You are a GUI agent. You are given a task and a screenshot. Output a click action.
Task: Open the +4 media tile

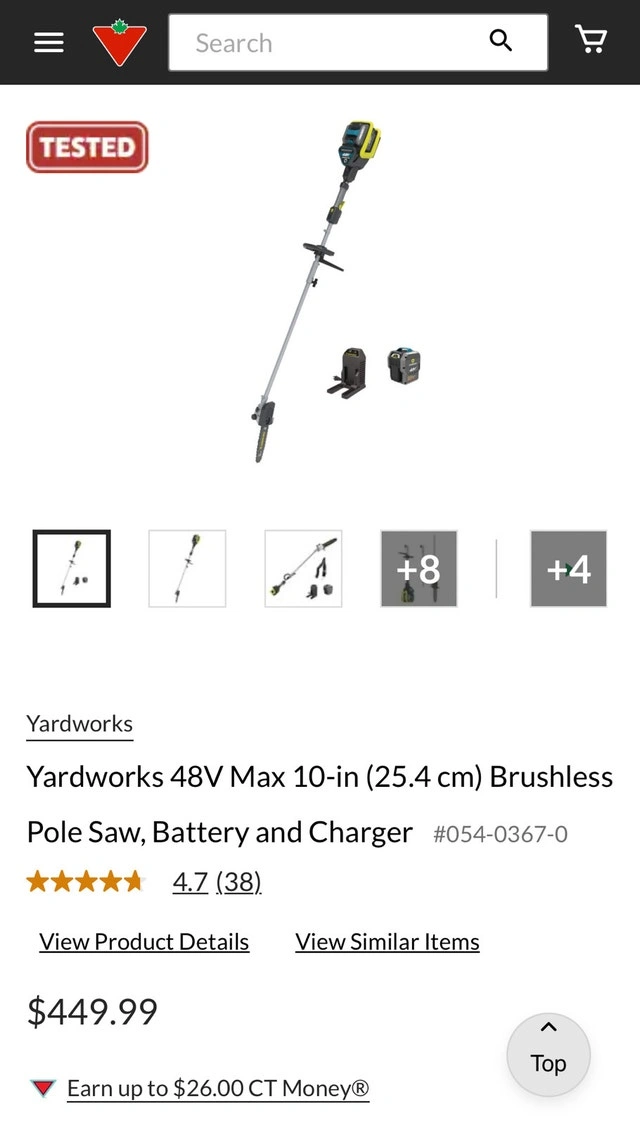tap(568, 569)
